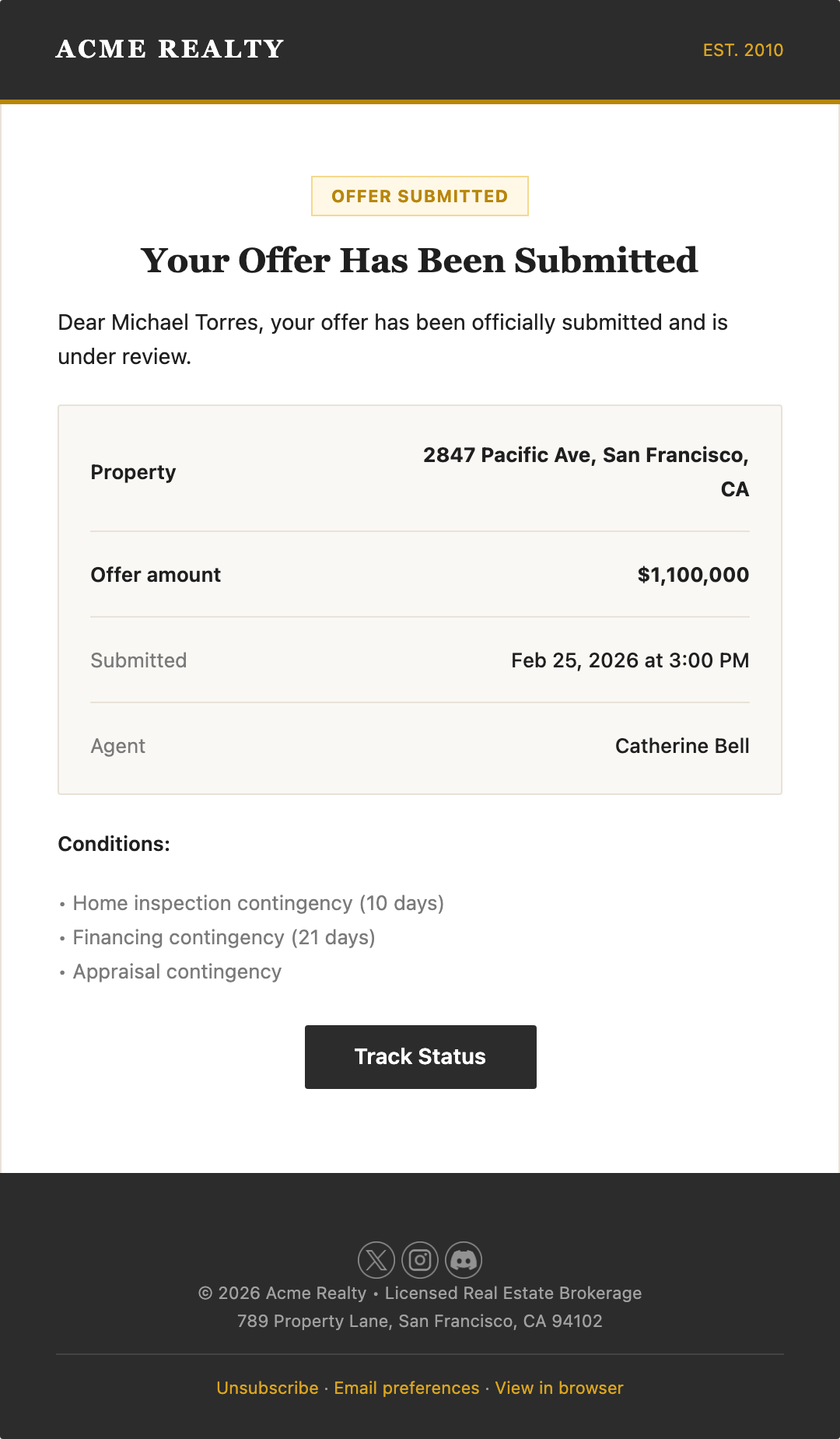840x1439 pixels.
Task: Select the 789 Property Lane footer address
Action: coord(420,1321)
